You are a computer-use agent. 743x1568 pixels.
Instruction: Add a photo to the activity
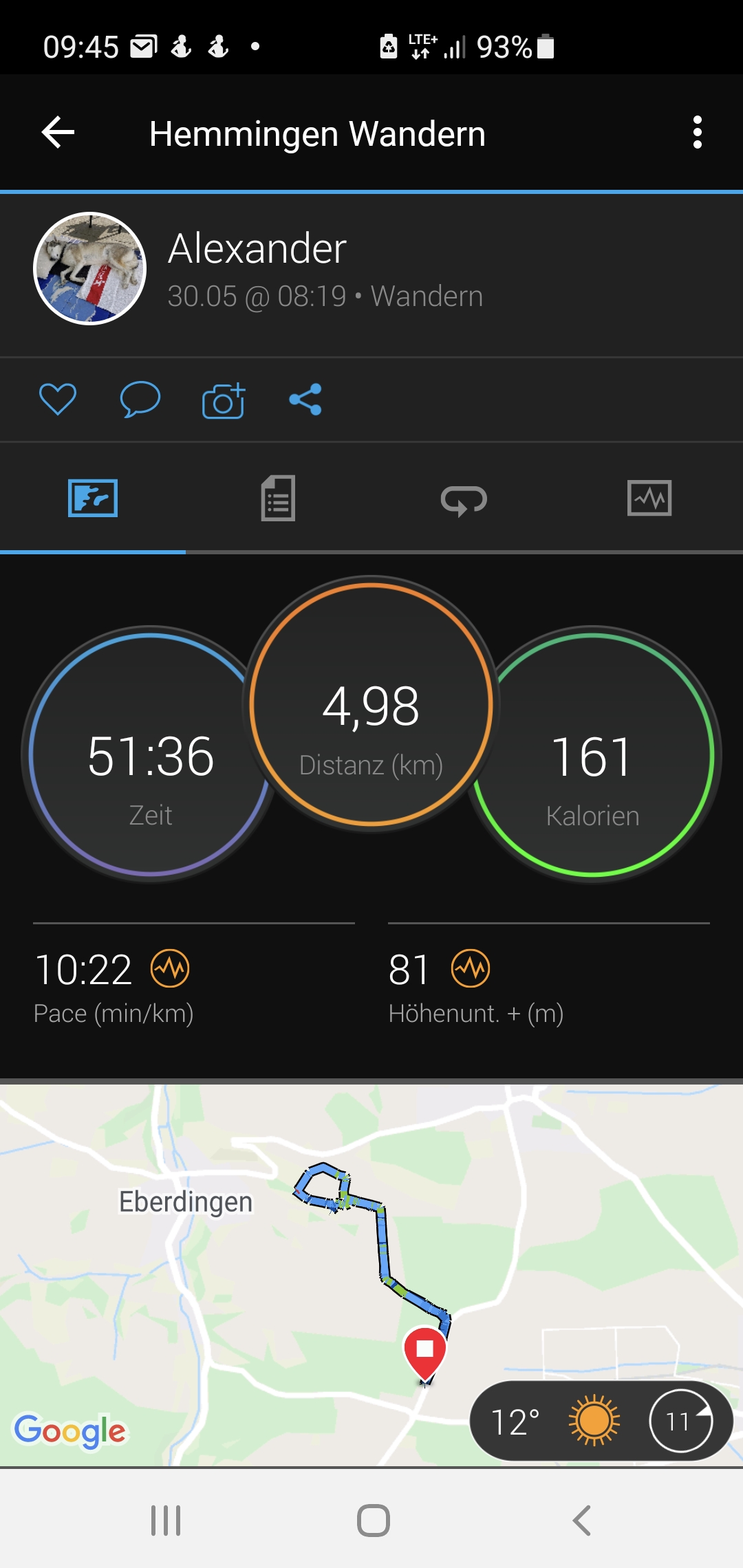pos(224,400)
